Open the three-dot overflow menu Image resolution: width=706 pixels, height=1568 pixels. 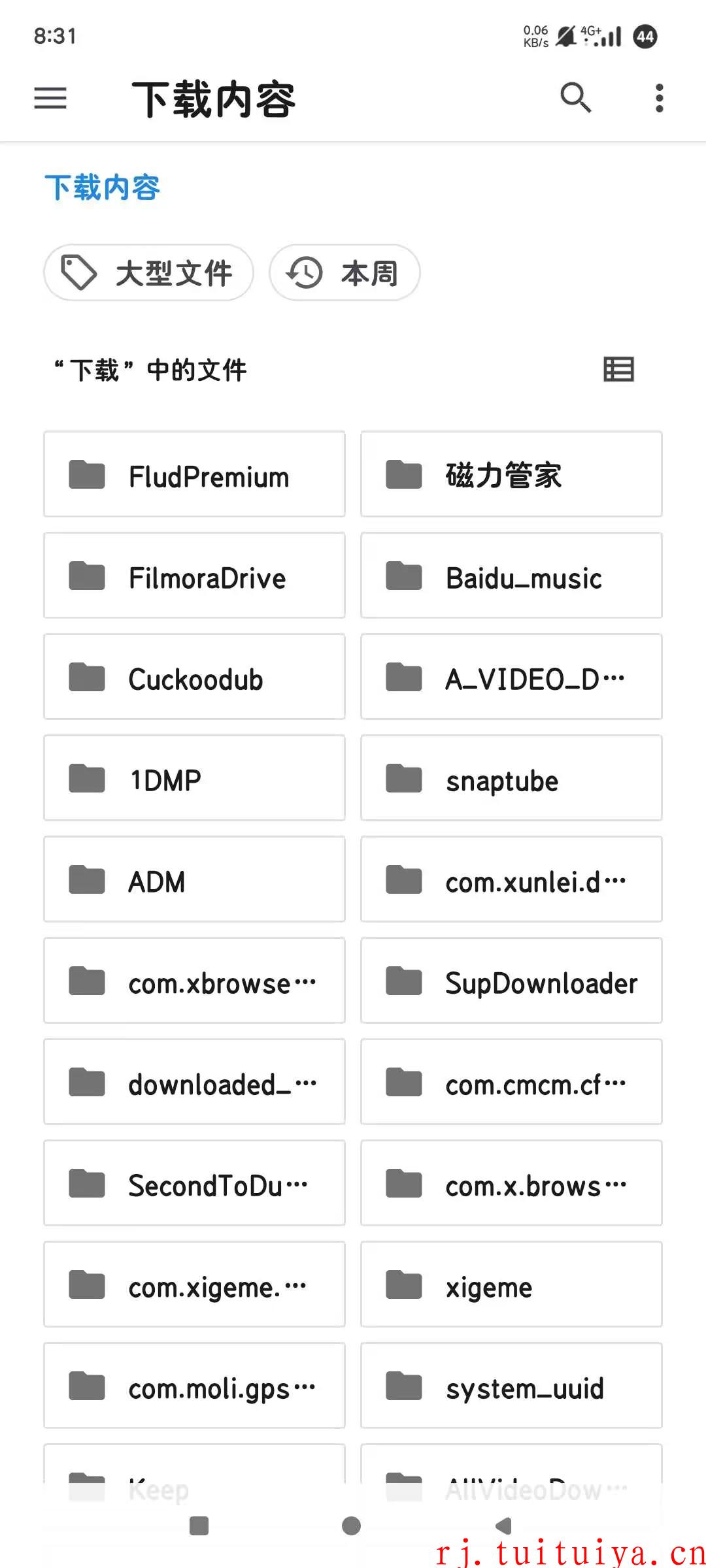click(x=660, y=98)
